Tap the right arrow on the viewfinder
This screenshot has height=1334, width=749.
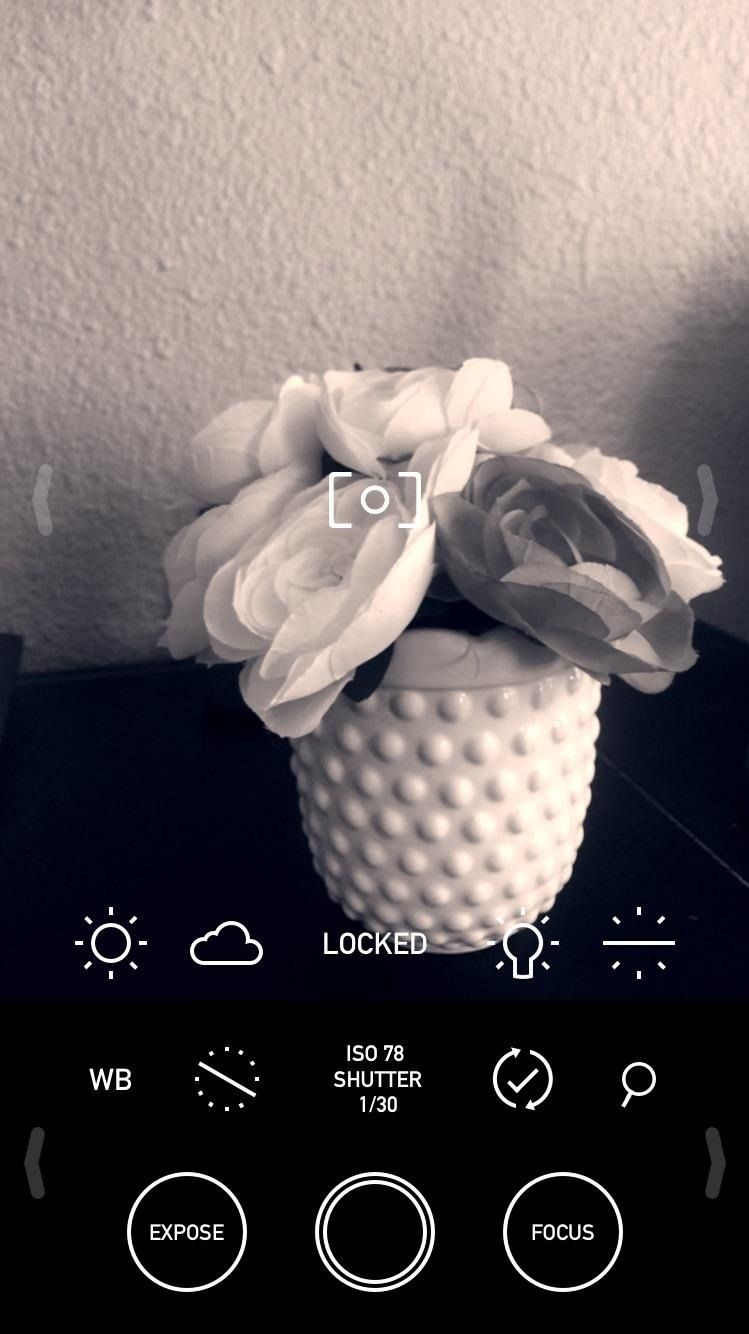pyautogui.click(x=707, y=498)
